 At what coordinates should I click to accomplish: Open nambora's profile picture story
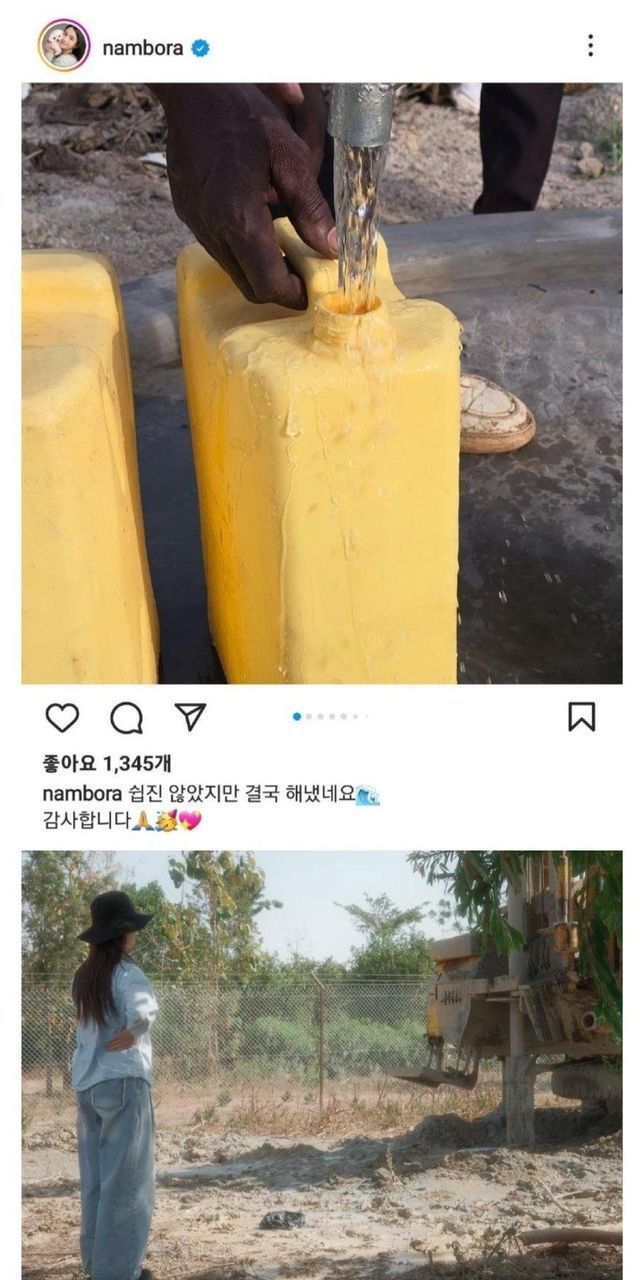click(x=64, y=46)
